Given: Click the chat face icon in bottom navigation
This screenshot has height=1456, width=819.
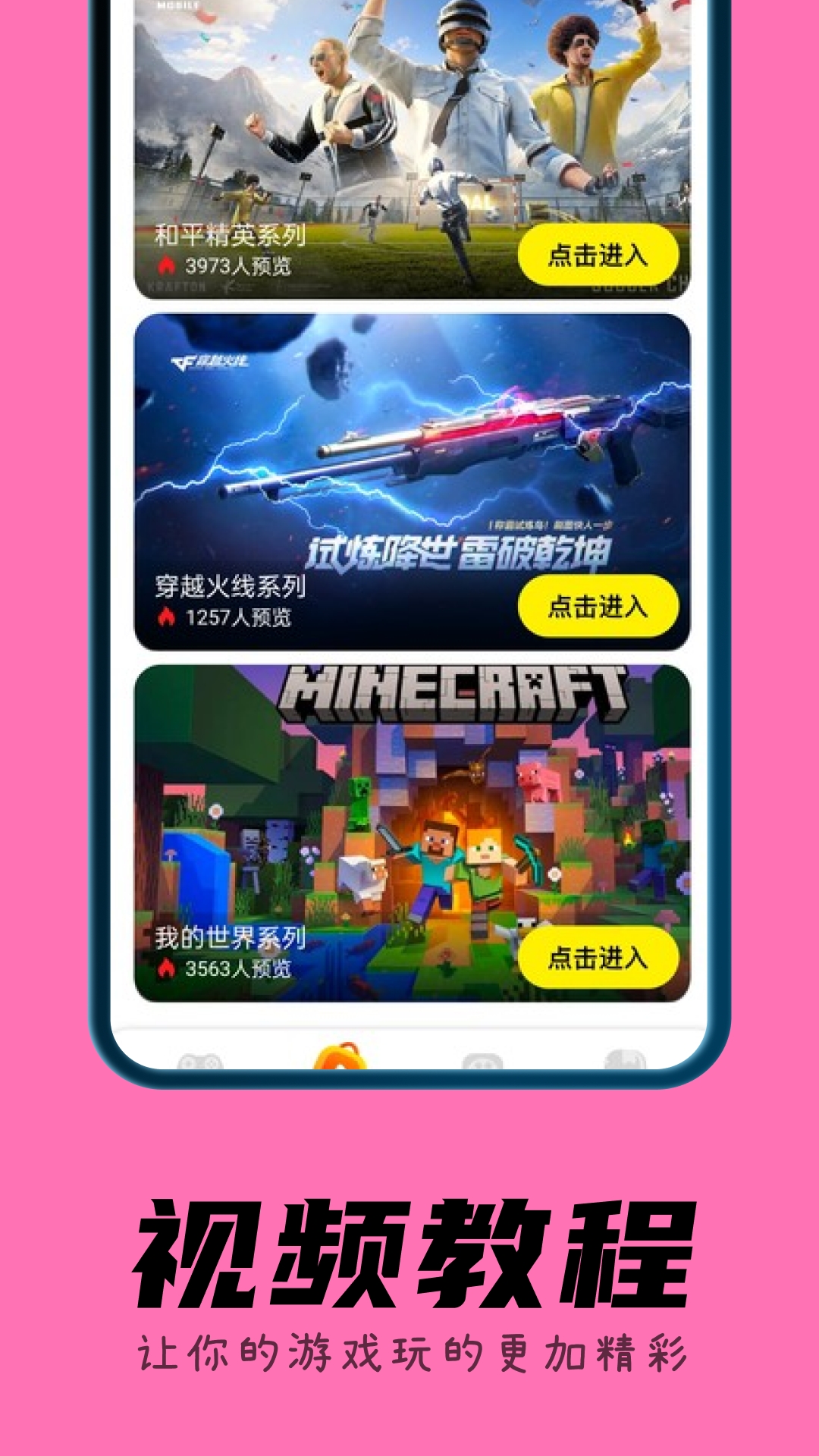Looking at the screenshot, I should click(482, 1062).
